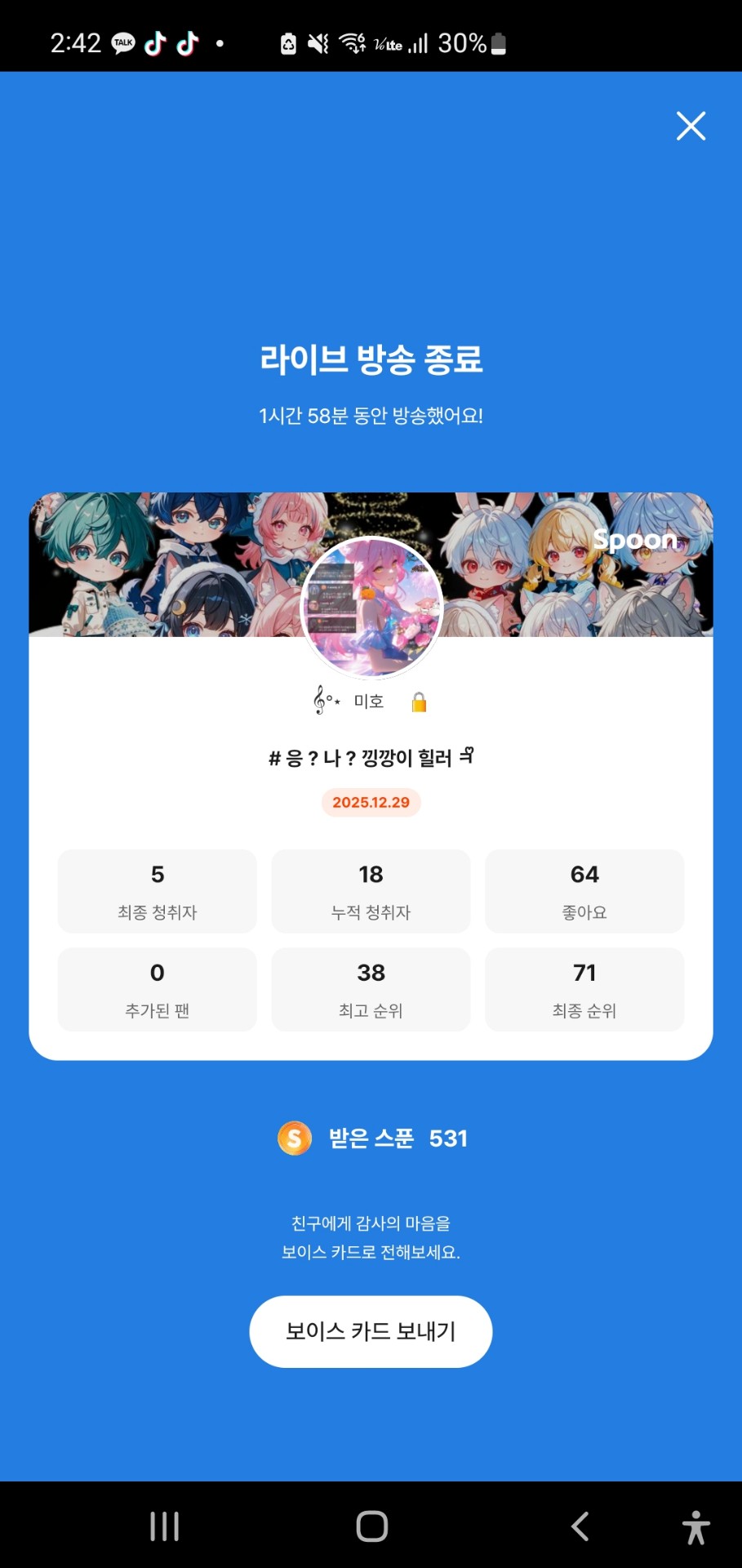This screenshot has height=1568, width=742.
Task: Open the recent apps view
Action: tap(164, 1526)
